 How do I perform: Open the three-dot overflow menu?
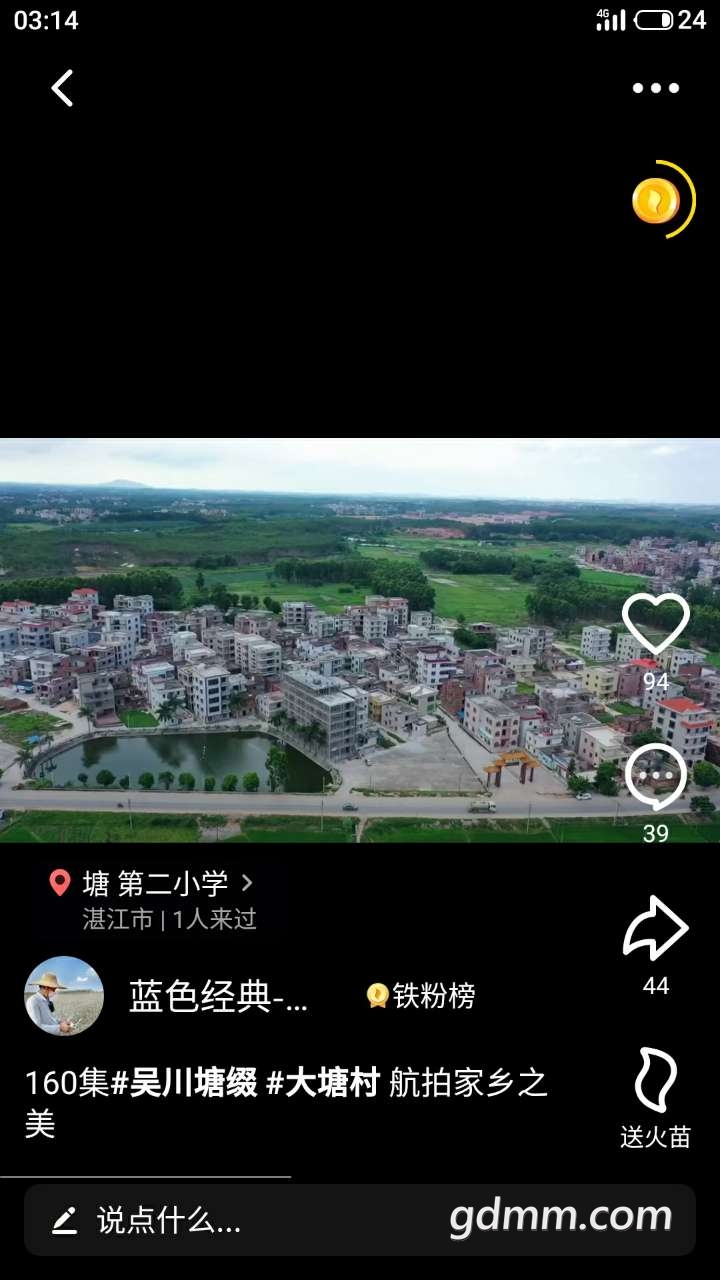click(x=655, y=88)
